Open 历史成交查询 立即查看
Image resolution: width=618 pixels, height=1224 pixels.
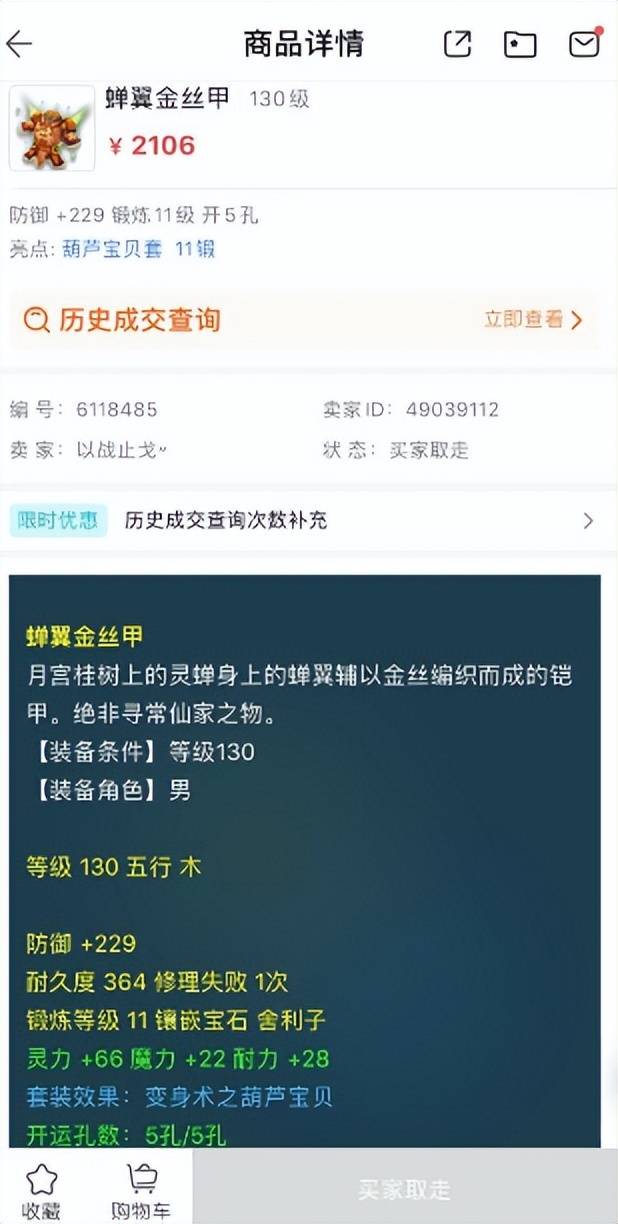coord(533,320)
